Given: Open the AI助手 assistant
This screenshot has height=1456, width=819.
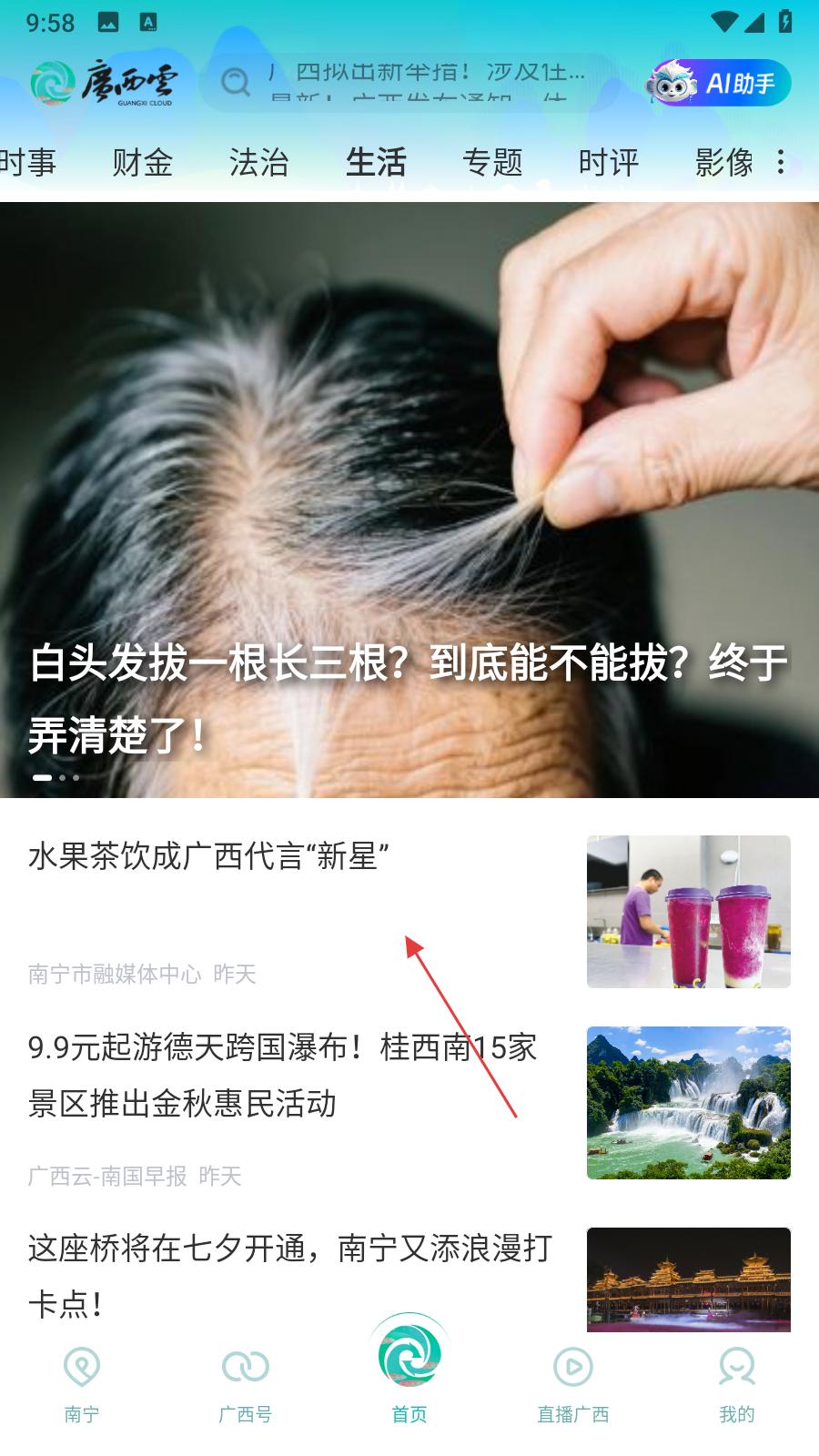Looking at the screenshot, I should coord(718,84).
